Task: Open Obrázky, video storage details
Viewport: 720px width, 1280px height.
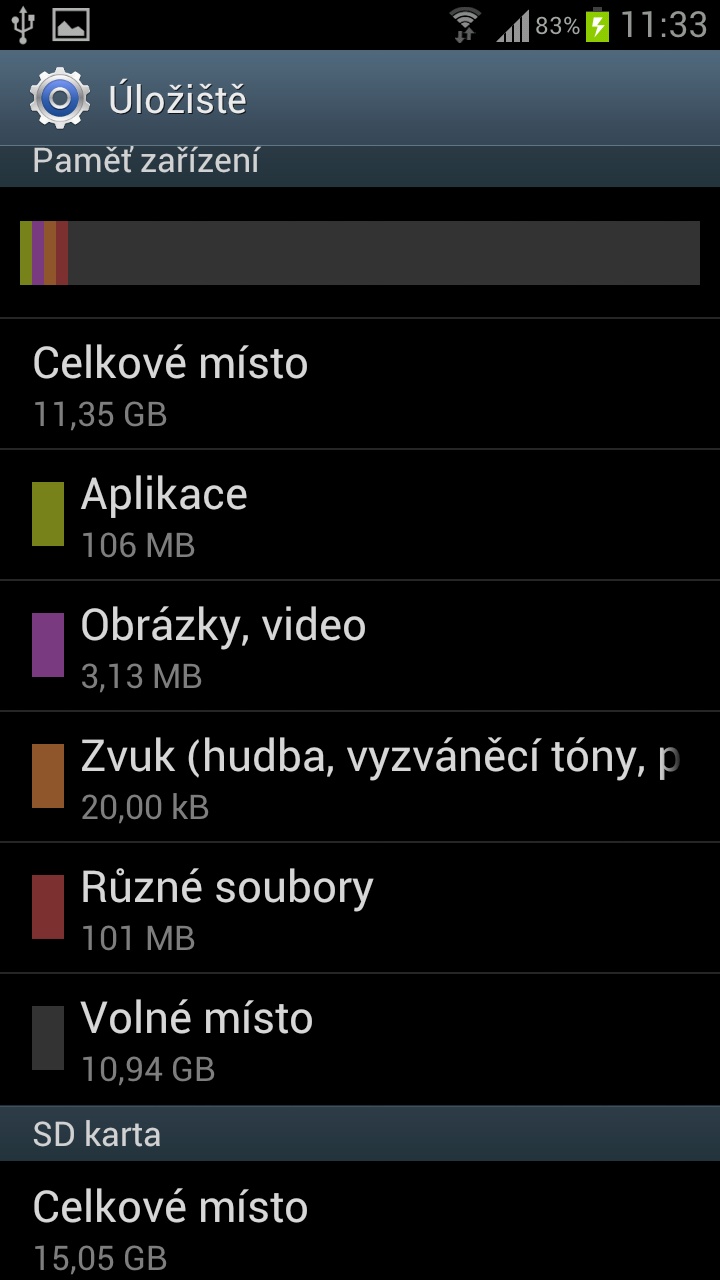Action: tap(360, 646)
